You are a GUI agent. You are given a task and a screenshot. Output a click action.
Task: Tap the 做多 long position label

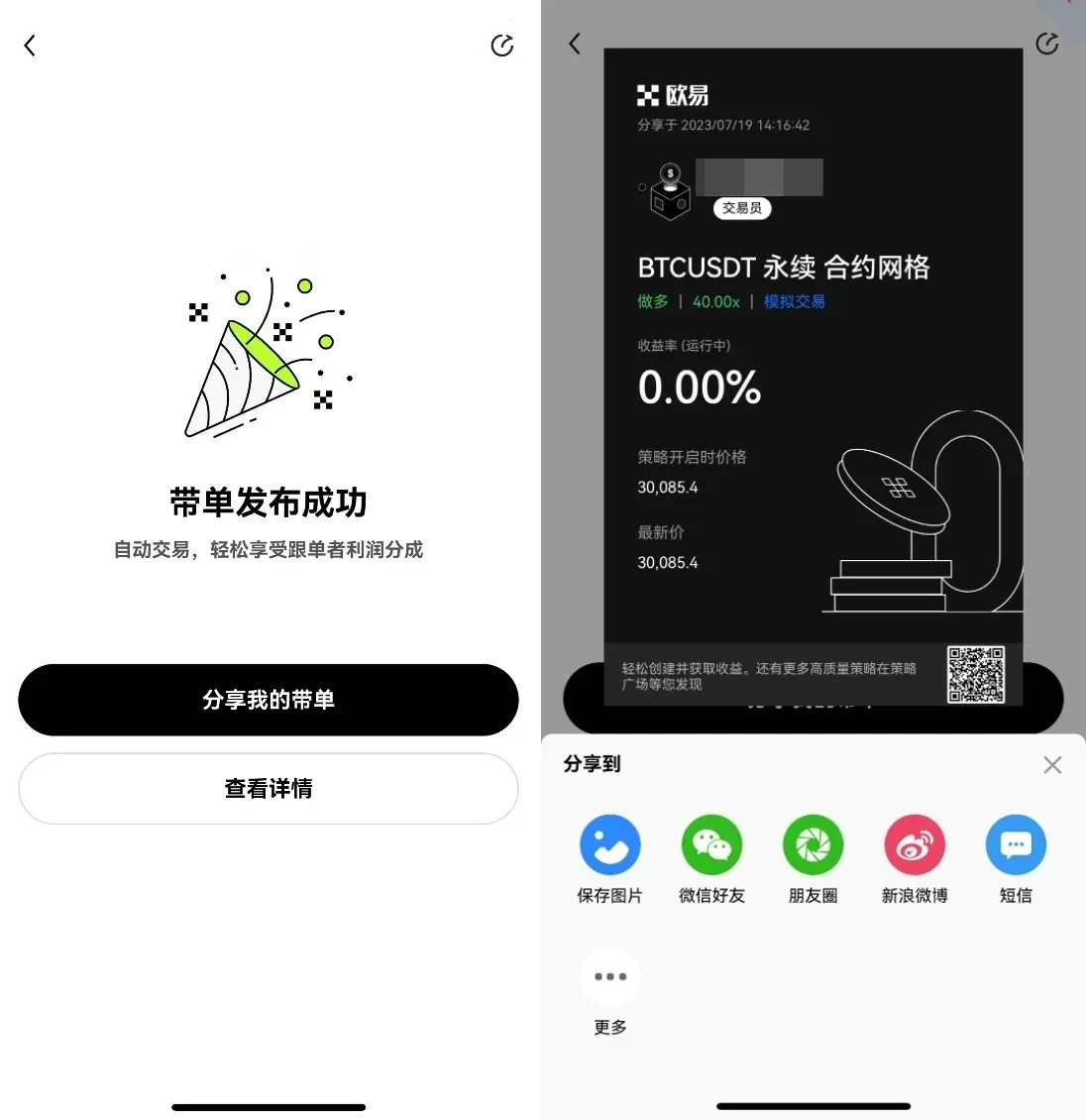tap(653, 301)
